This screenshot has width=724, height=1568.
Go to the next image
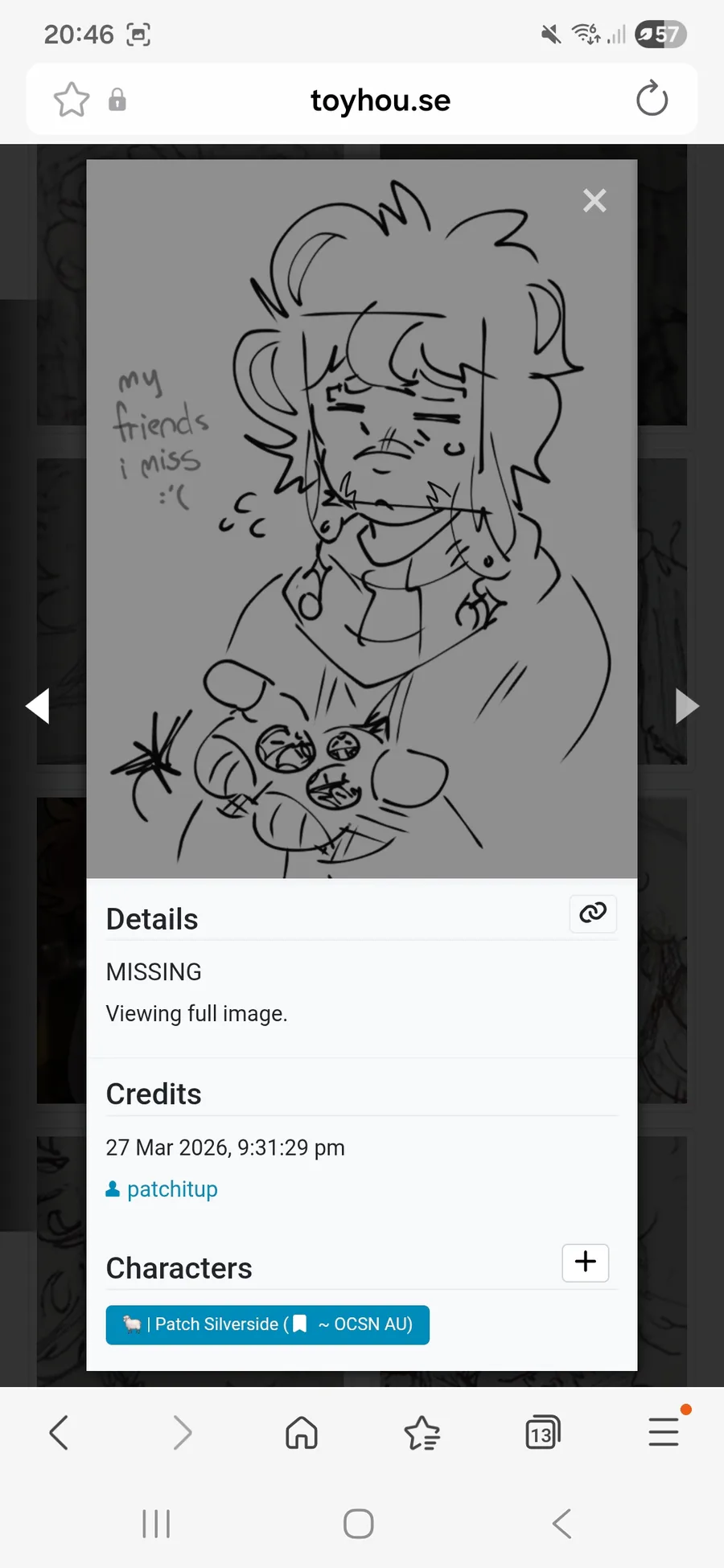click(x=686, y=706)
